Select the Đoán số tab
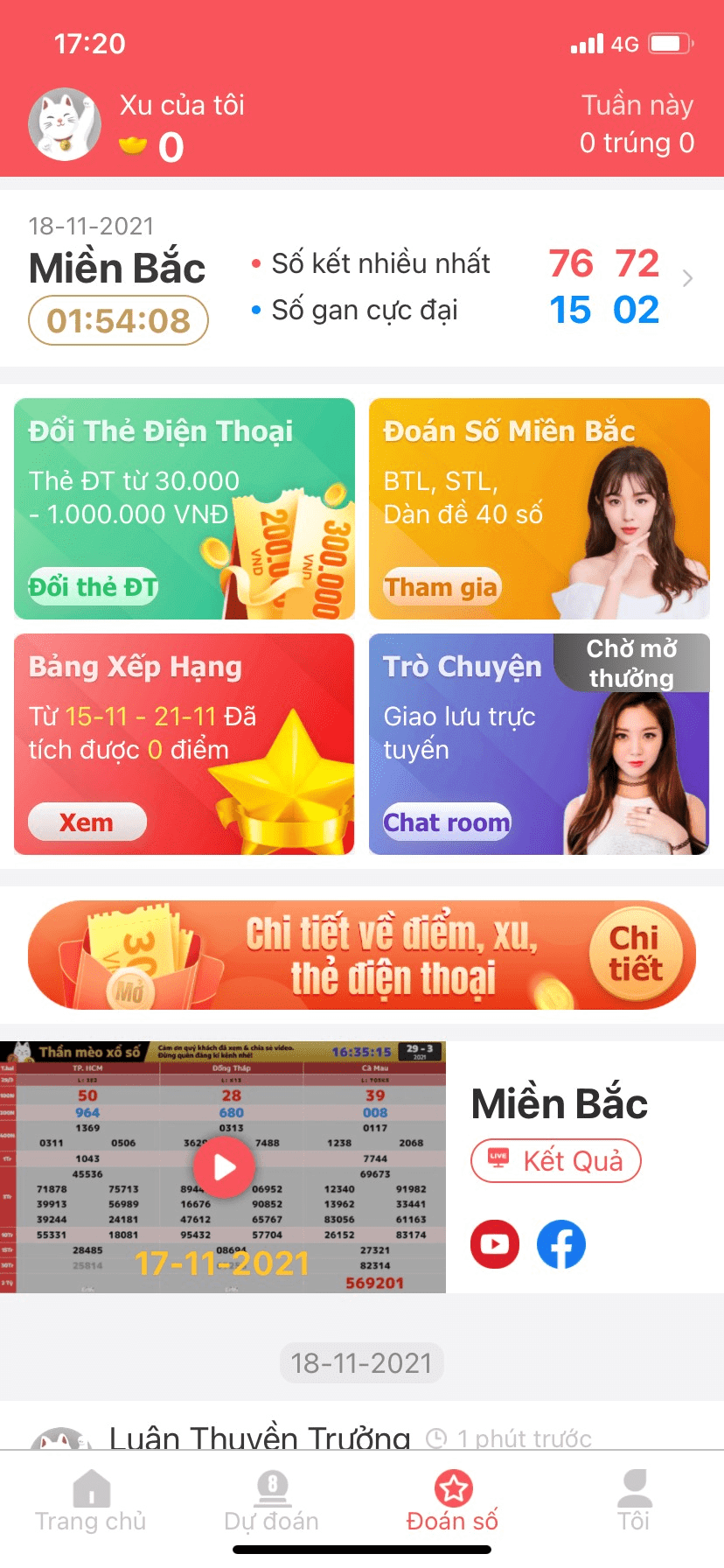Screen dimensions: 724x1568 click(x=453, y=1501)
